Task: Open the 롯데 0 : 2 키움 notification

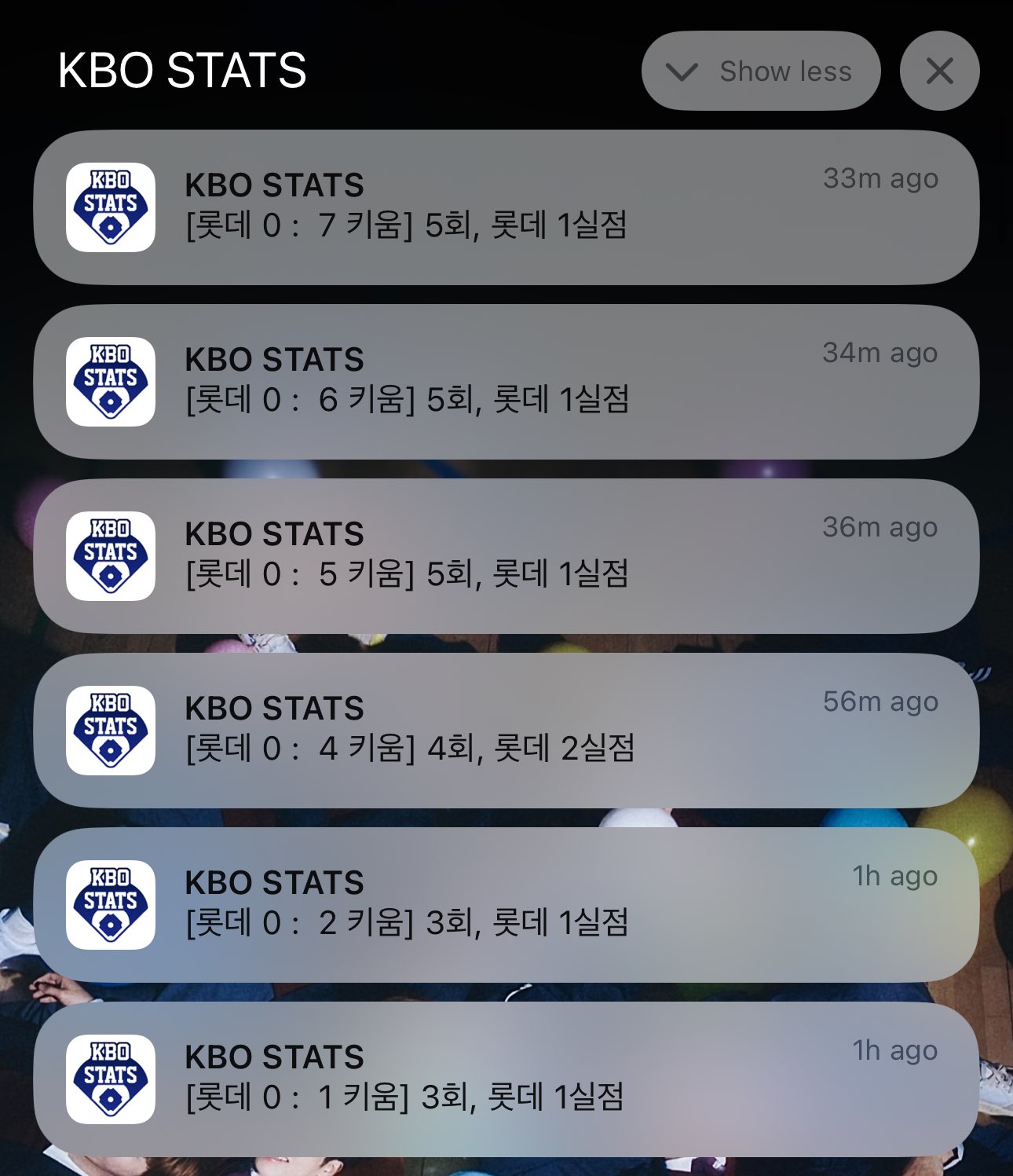Action: 506,905
